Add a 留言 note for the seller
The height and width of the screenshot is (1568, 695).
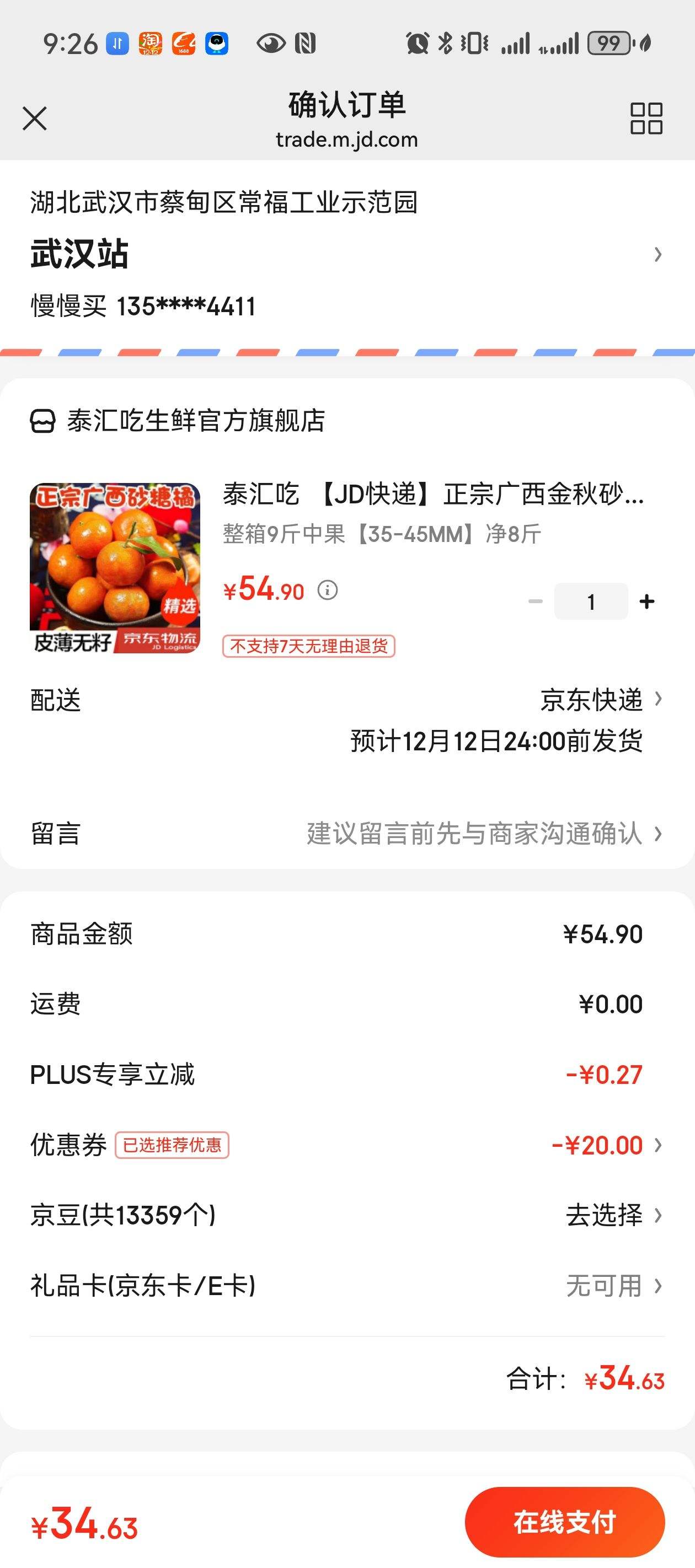pyautogui.click(x=347, y=833)
